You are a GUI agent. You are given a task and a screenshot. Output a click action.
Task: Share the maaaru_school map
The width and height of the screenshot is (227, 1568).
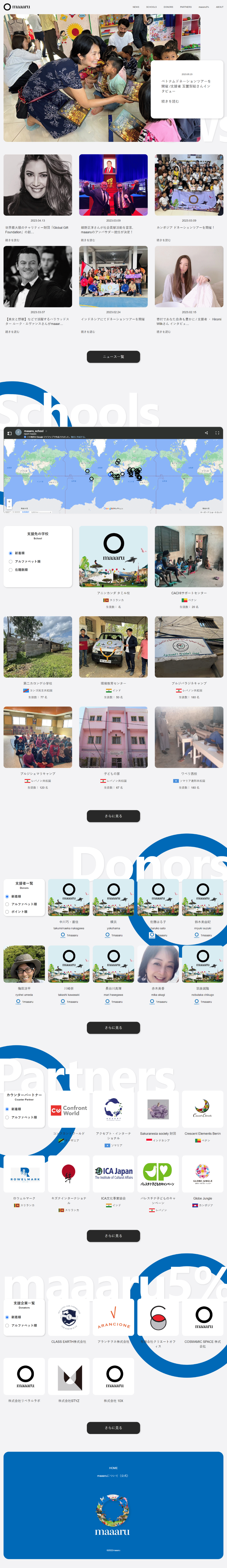[206, 433]
